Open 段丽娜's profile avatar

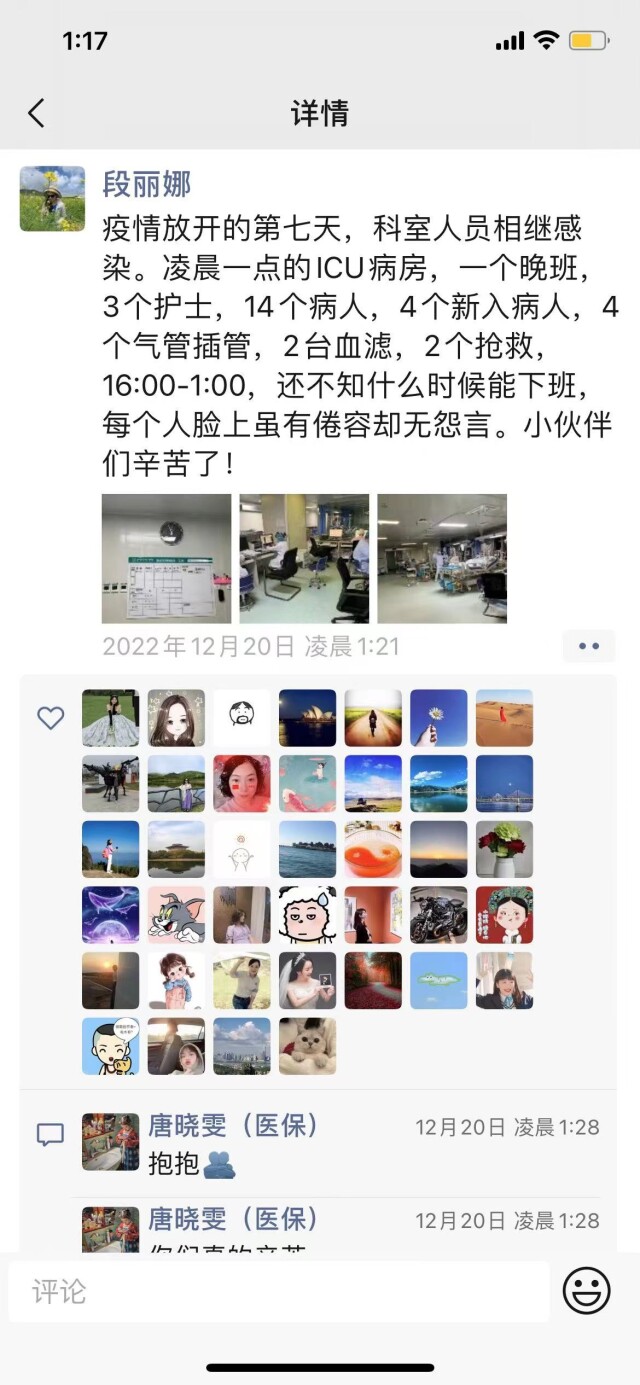point(52,198)
